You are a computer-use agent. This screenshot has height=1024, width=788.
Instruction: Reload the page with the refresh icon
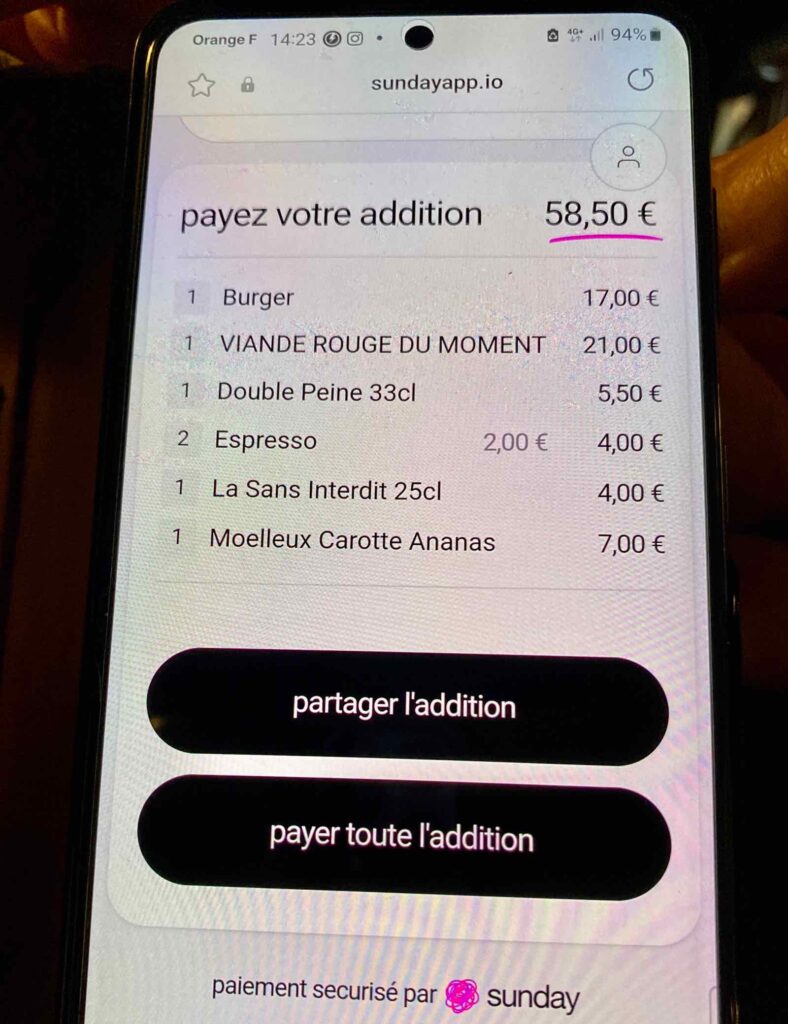pos(640,80)
